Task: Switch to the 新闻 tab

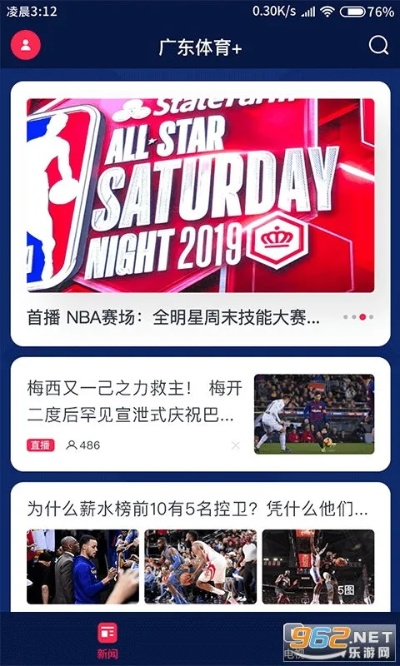Action: (107, 641)
